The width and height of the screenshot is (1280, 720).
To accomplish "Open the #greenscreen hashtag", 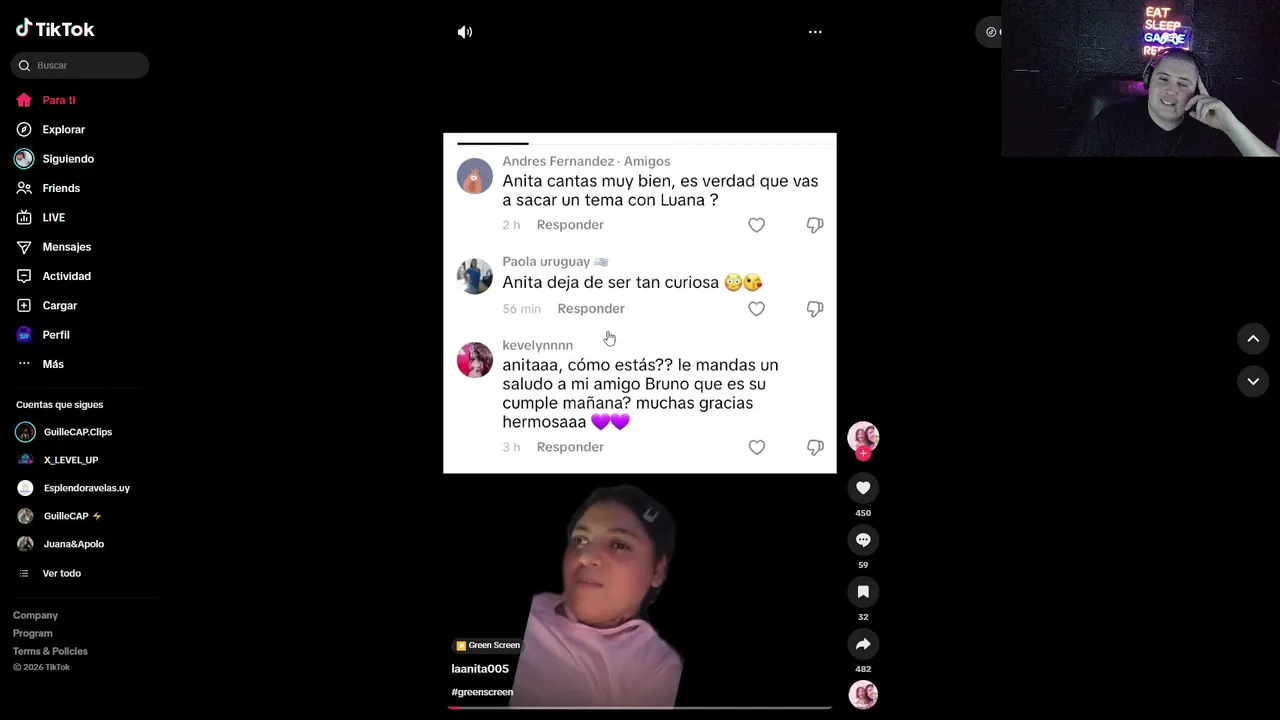I will 482,692.
